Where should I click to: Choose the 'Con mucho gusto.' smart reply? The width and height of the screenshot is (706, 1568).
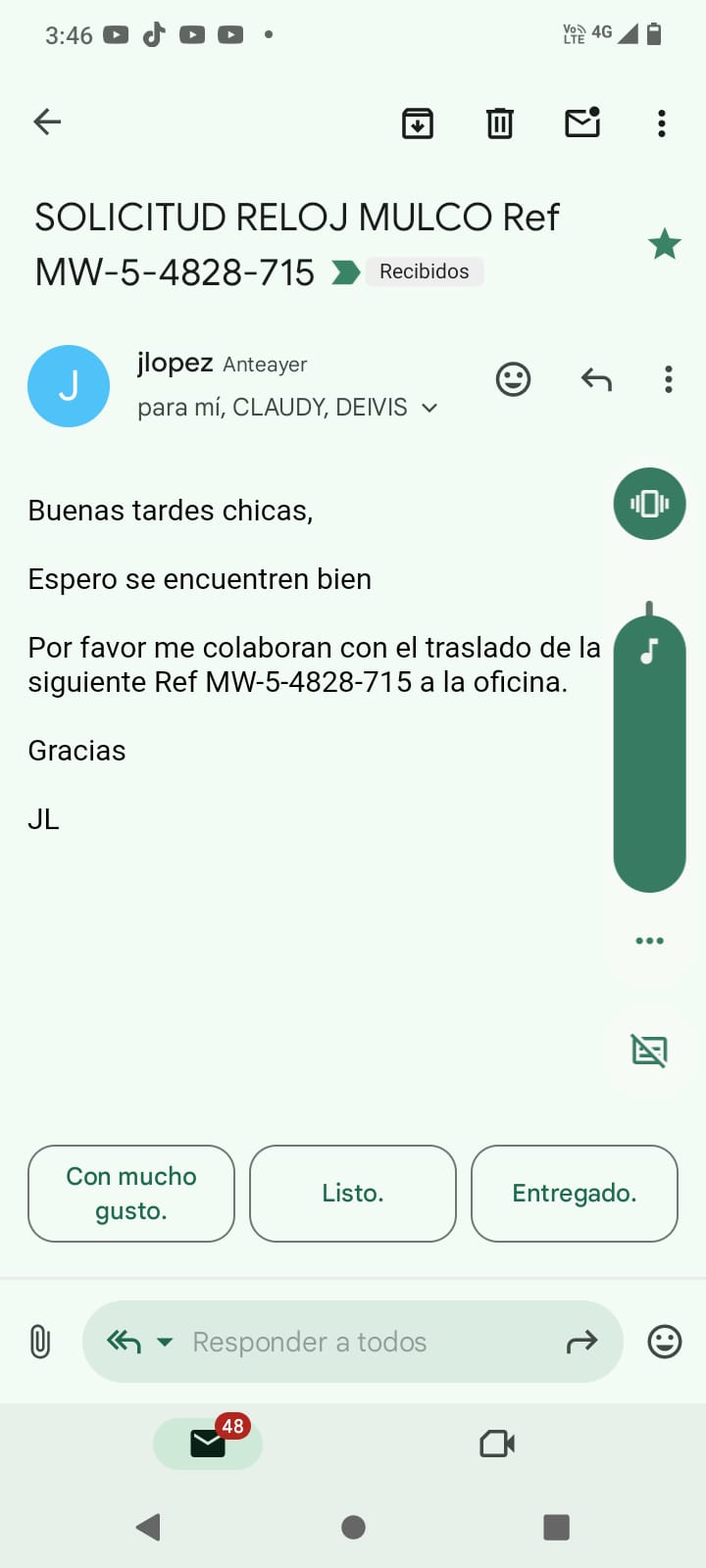pos(131,1194)
